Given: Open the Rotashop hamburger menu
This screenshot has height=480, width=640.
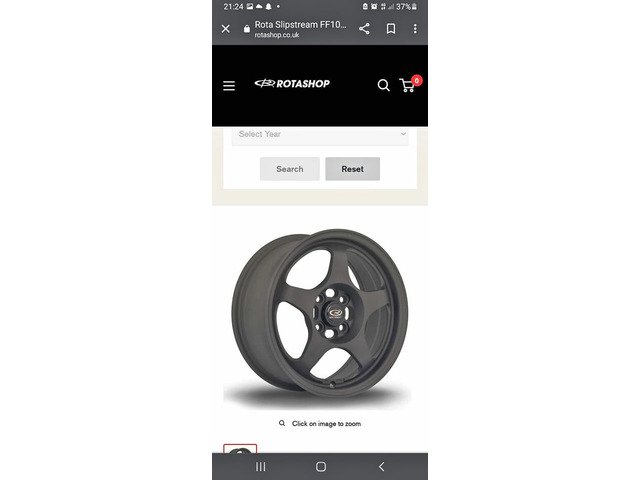Looking at the screenshot, I should (x=229, y=86).
